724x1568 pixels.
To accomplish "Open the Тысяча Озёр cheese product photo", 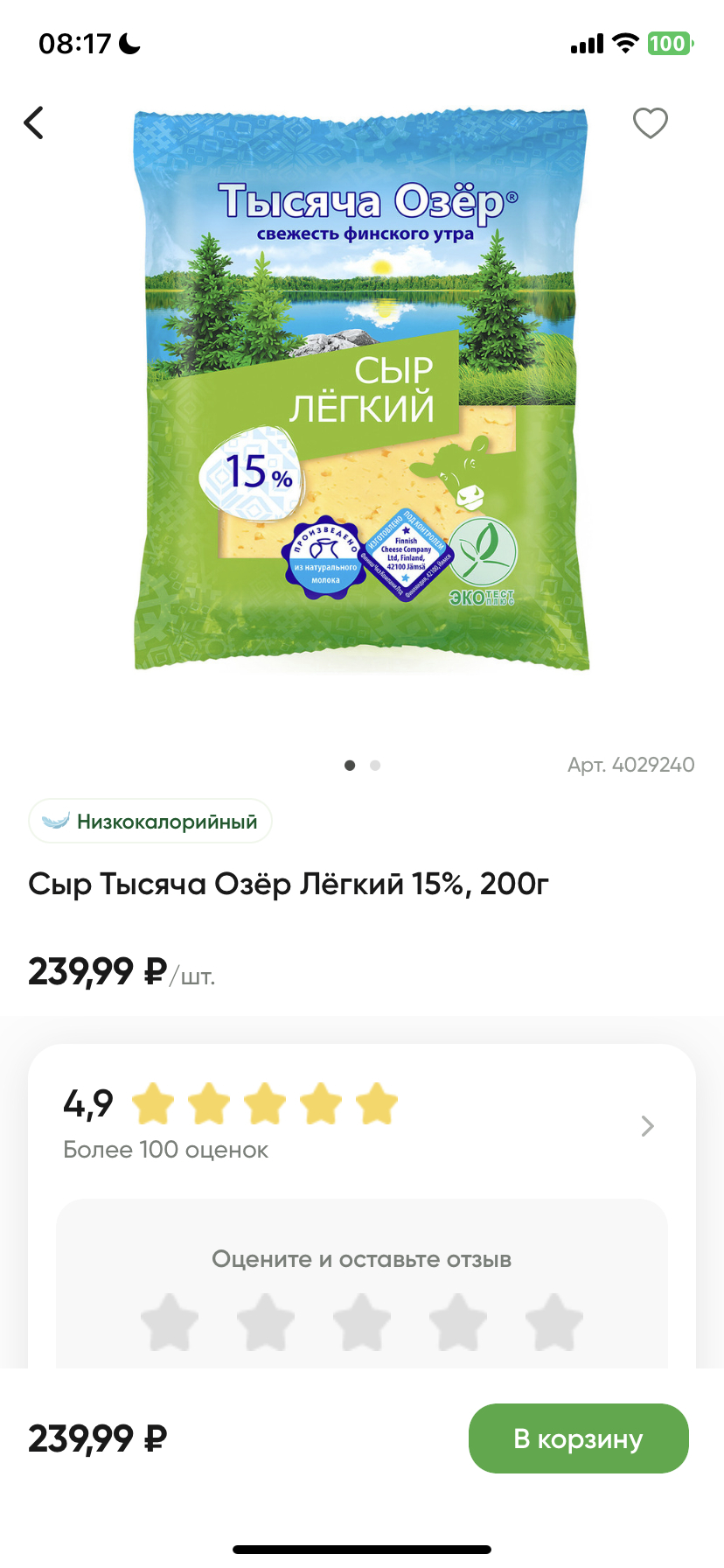I will click(x=361, y=390).
